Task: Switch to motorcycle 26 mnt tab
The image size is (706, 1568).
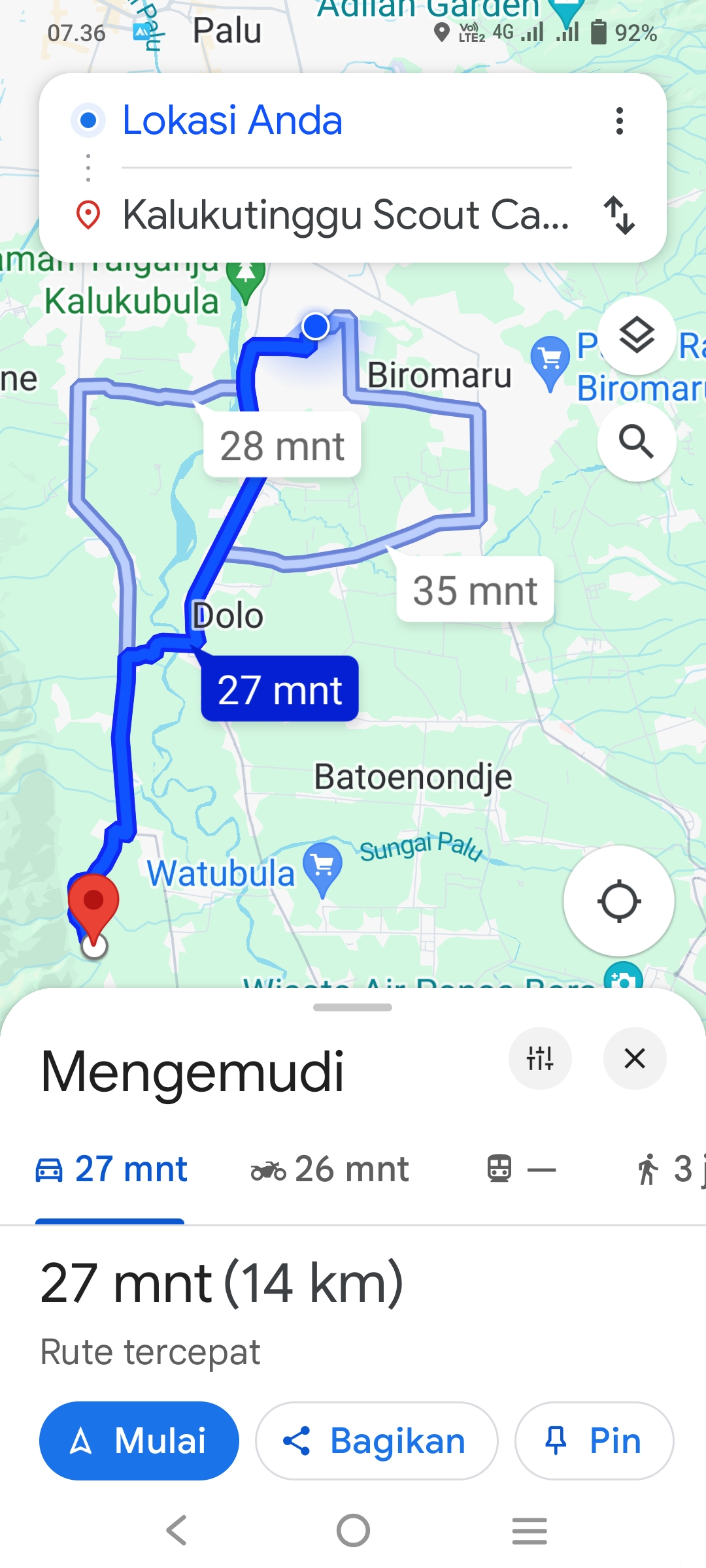Action: 330,1169
